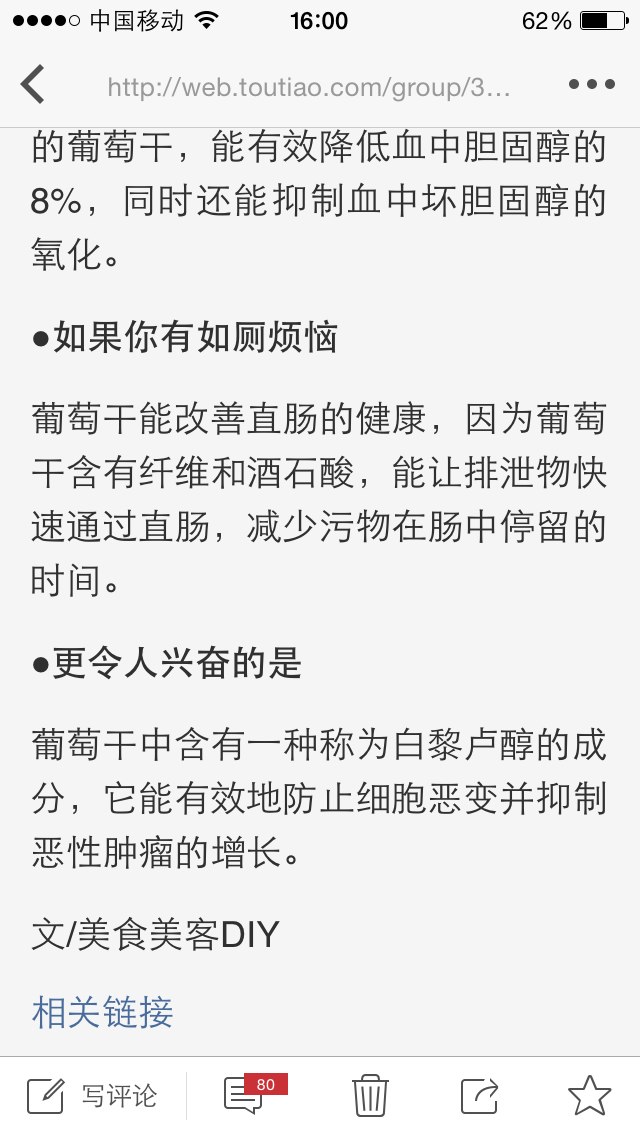This screenshot has width=640, height=1136.
Task: Tap the trash can icon
Action: coord(370,1095)
